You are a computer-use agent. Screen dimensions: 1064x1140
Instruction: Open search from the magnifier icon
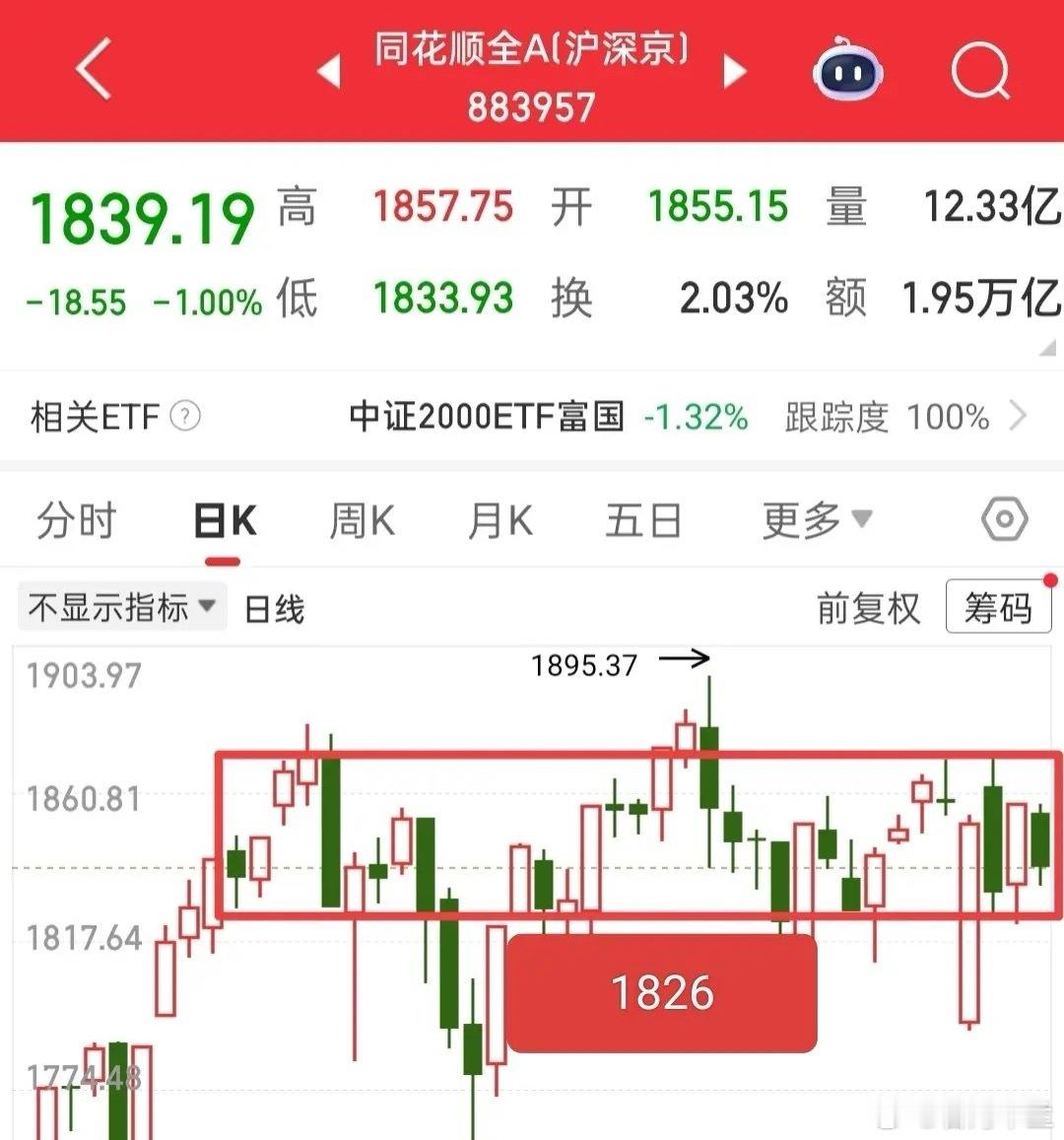(980, 71)
